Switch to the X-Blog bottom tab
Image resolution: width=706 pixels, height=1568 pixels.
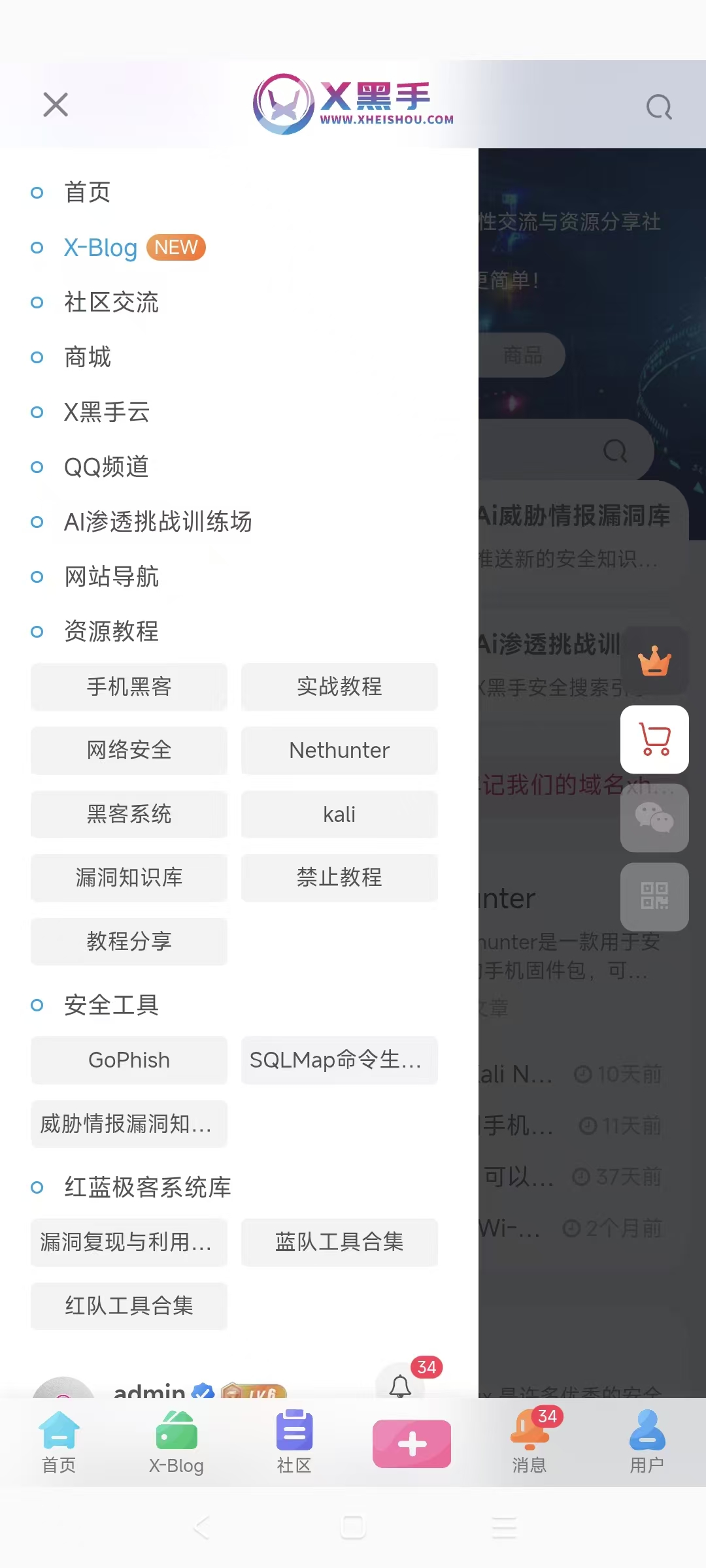click(x=176, y=1443)
